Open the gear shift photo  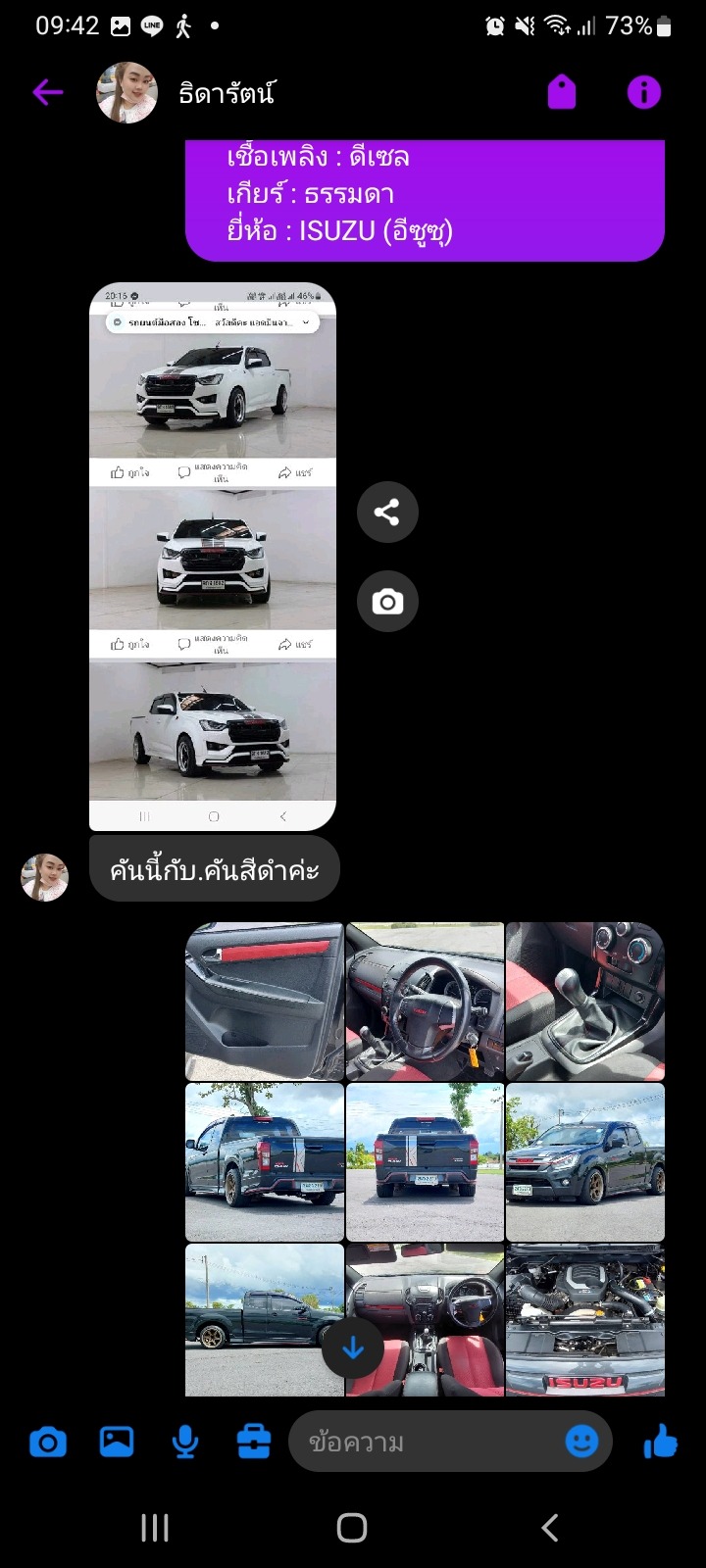pos(585,1001)
